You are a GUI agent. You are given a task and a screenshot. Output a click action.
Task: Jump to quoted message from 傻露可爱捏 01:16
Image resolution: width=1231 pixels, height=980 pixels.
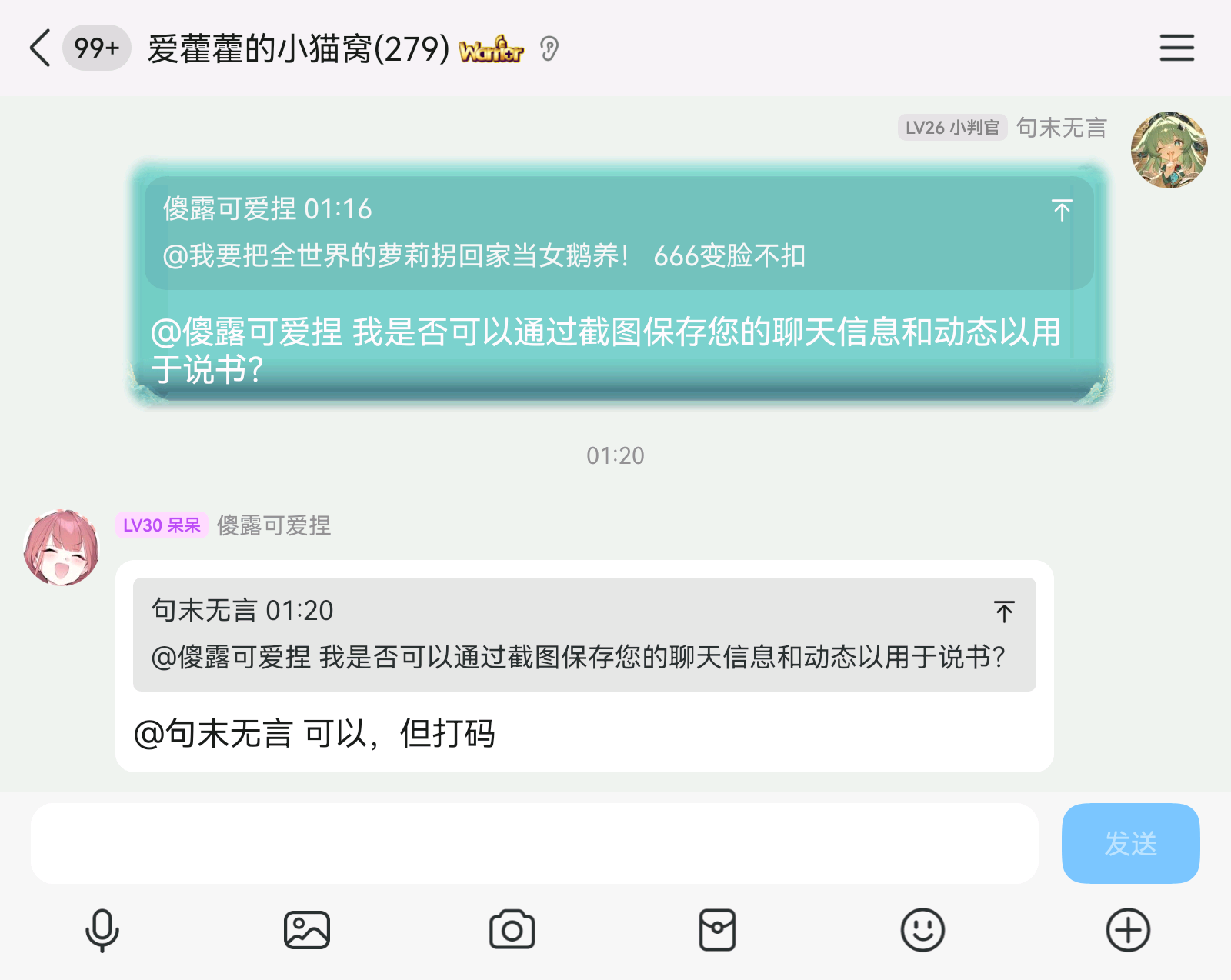[x=1061, y=210]
